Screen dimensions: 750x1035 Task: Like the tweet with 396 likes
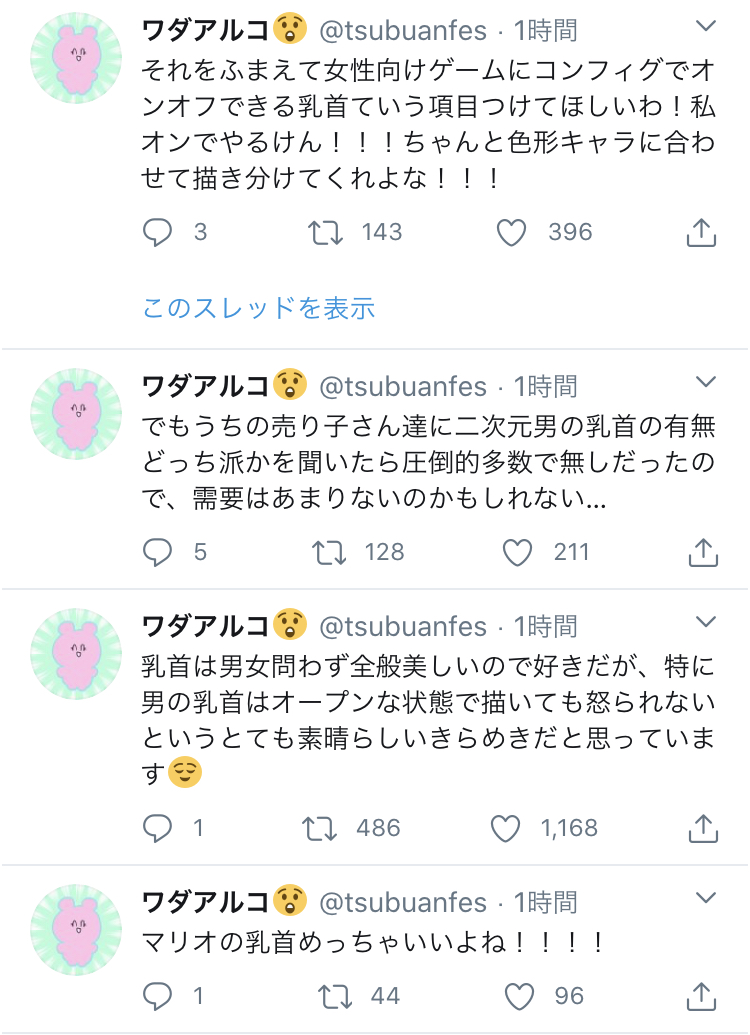tap(512, 233)
